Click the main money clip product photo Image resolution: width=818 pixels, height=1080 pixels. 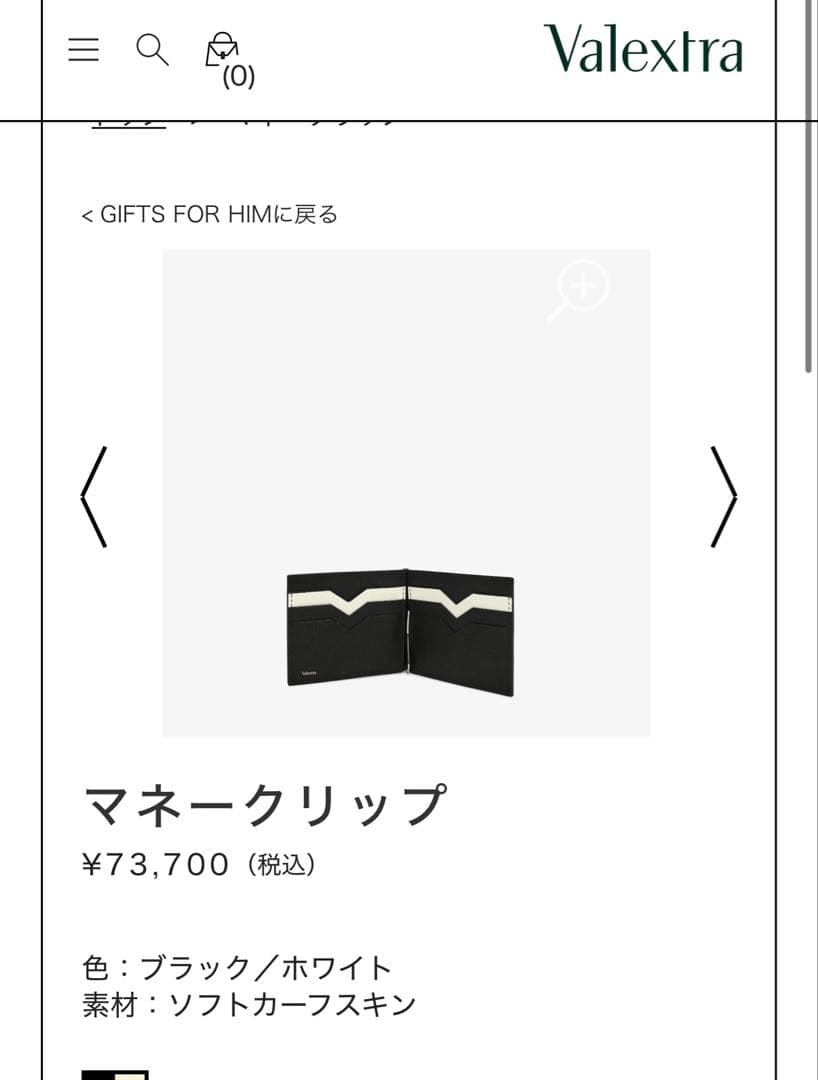click(400, 630)
